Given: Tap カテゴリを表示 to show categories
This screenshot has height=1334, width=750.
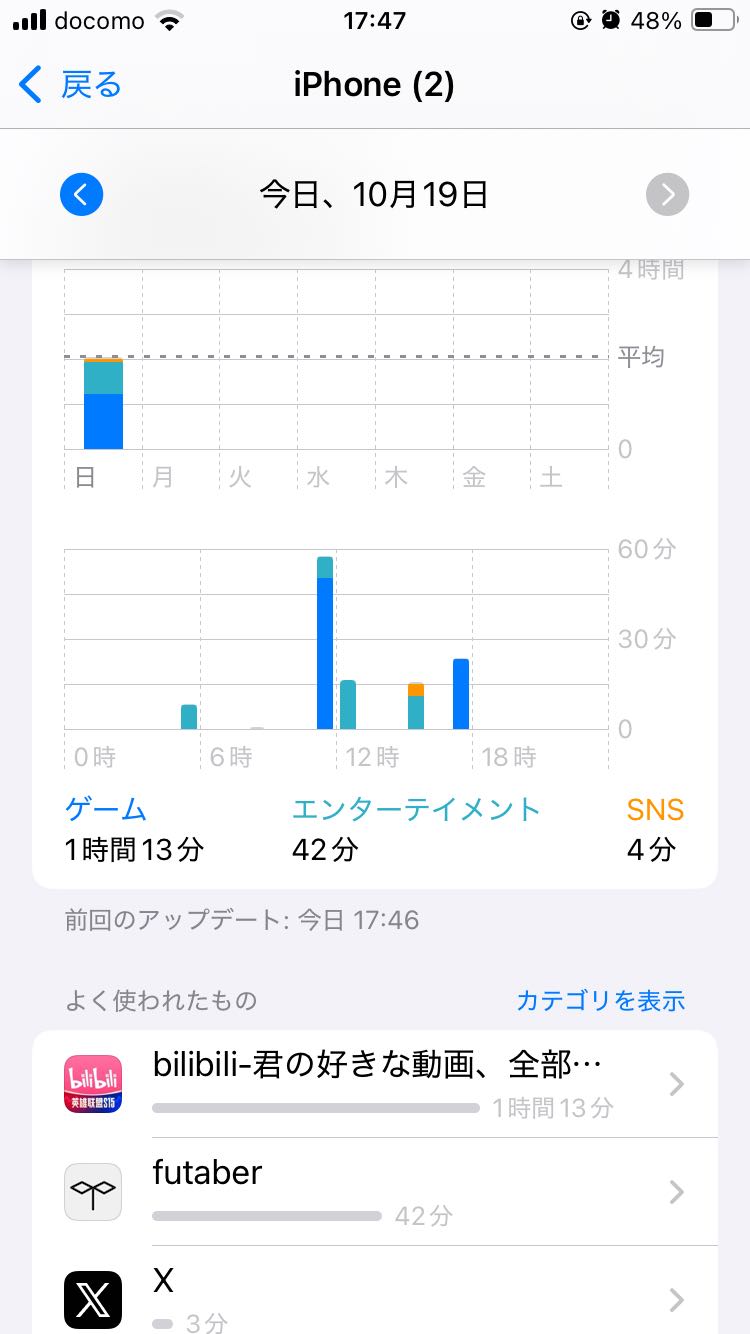Looking at the screenshot, I should 600,1000.
